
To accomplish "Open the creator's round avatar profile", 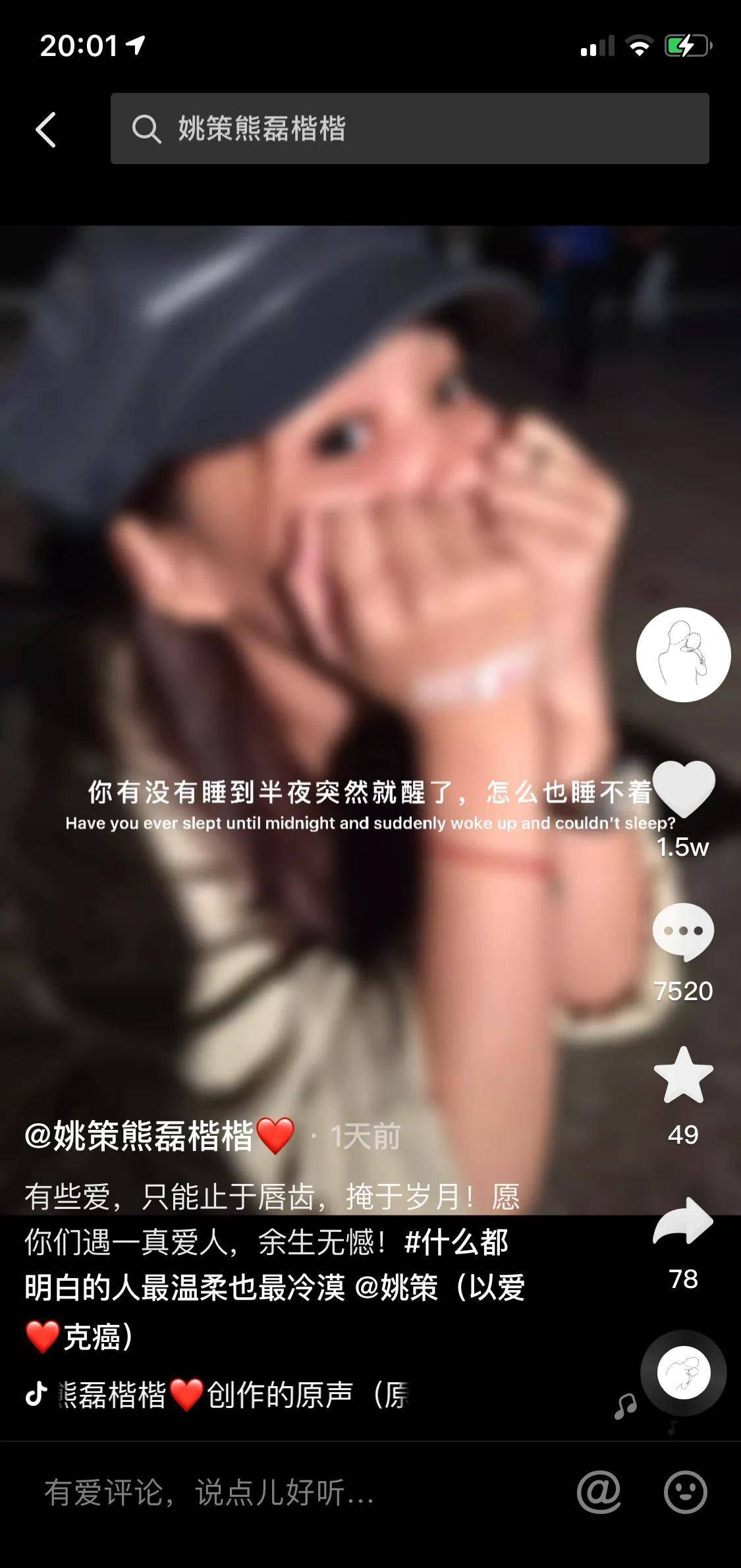I will pos(683,654).
